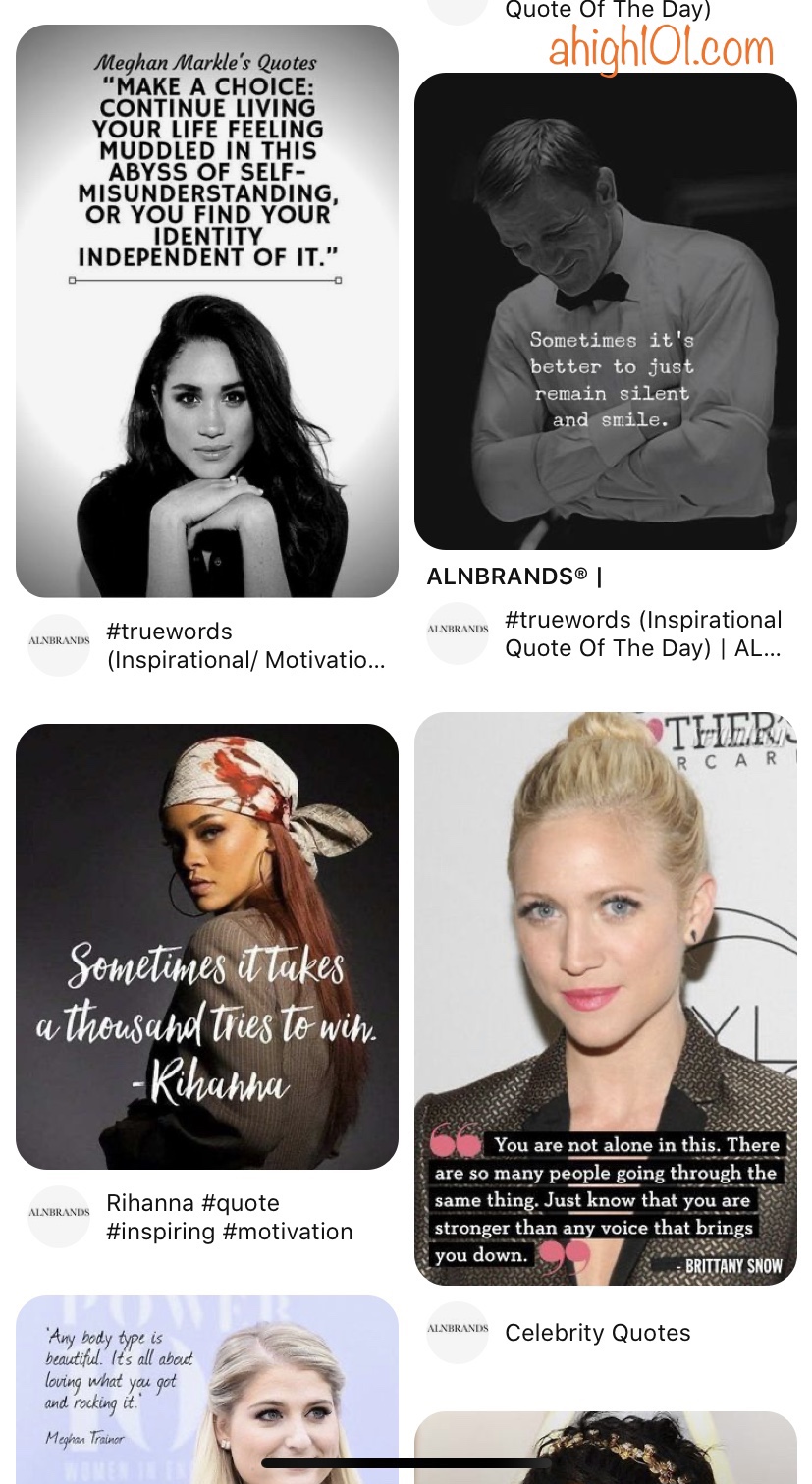Open ALNBRANDS avatar beside Celebrity Quotes
Image resolution: width=812 pixels, height=1484 pixels.
(458, 1333)
